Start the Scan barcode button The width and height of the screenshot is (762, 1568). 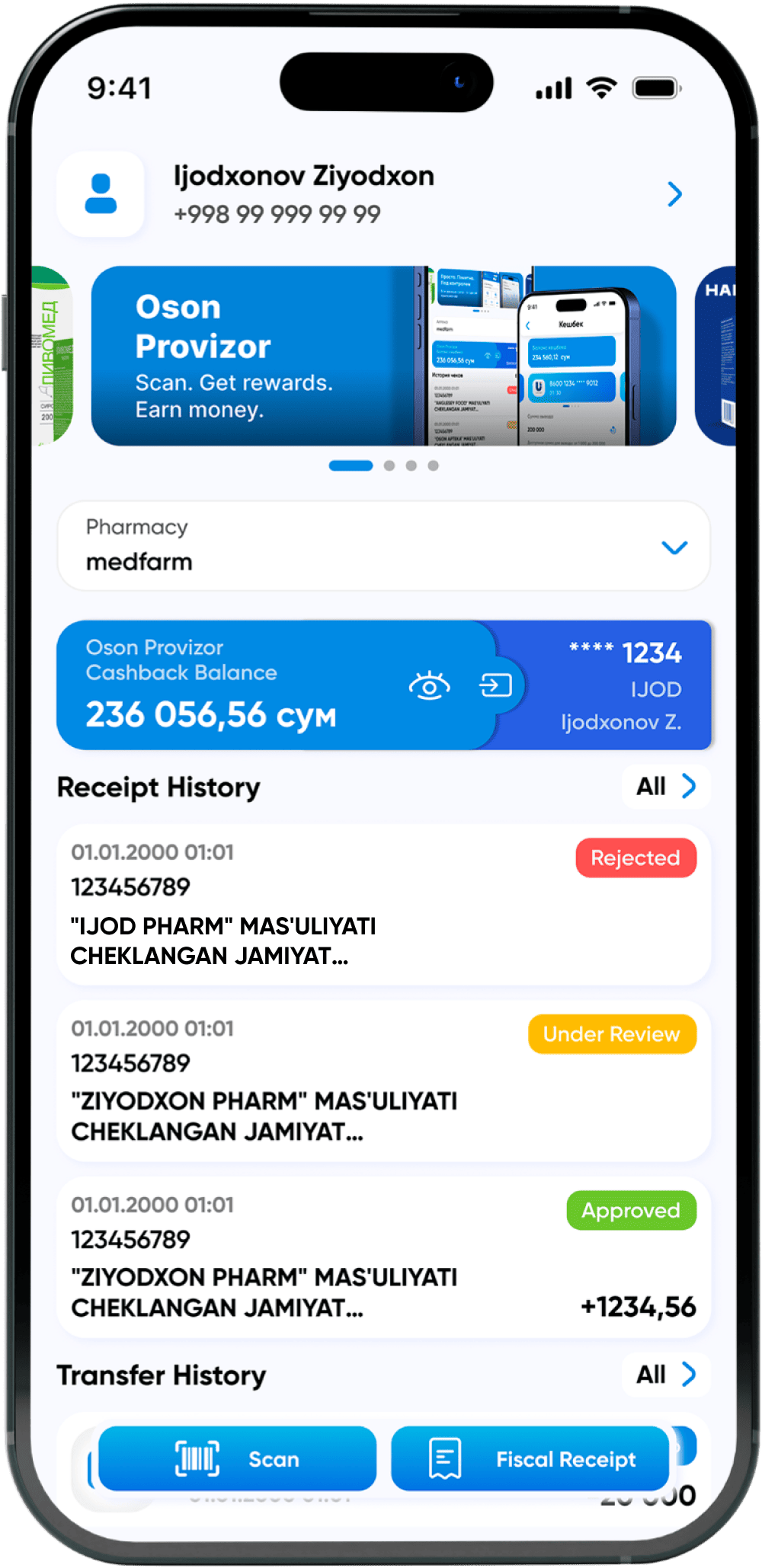(237, 1458)
